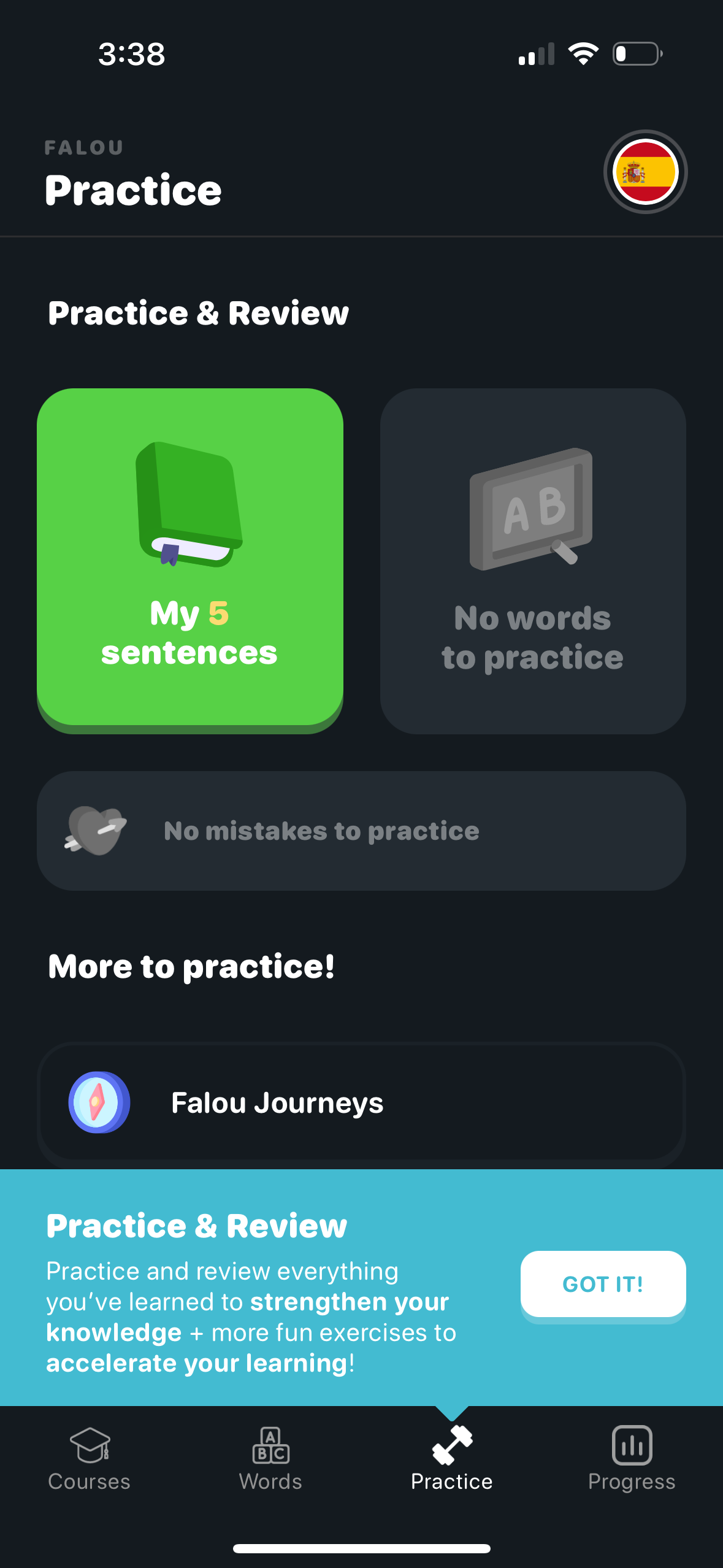Open the Falou Journeys row
This screenshot has height=1568, width=723.
pyautogui.click(x=361, y=1102)
